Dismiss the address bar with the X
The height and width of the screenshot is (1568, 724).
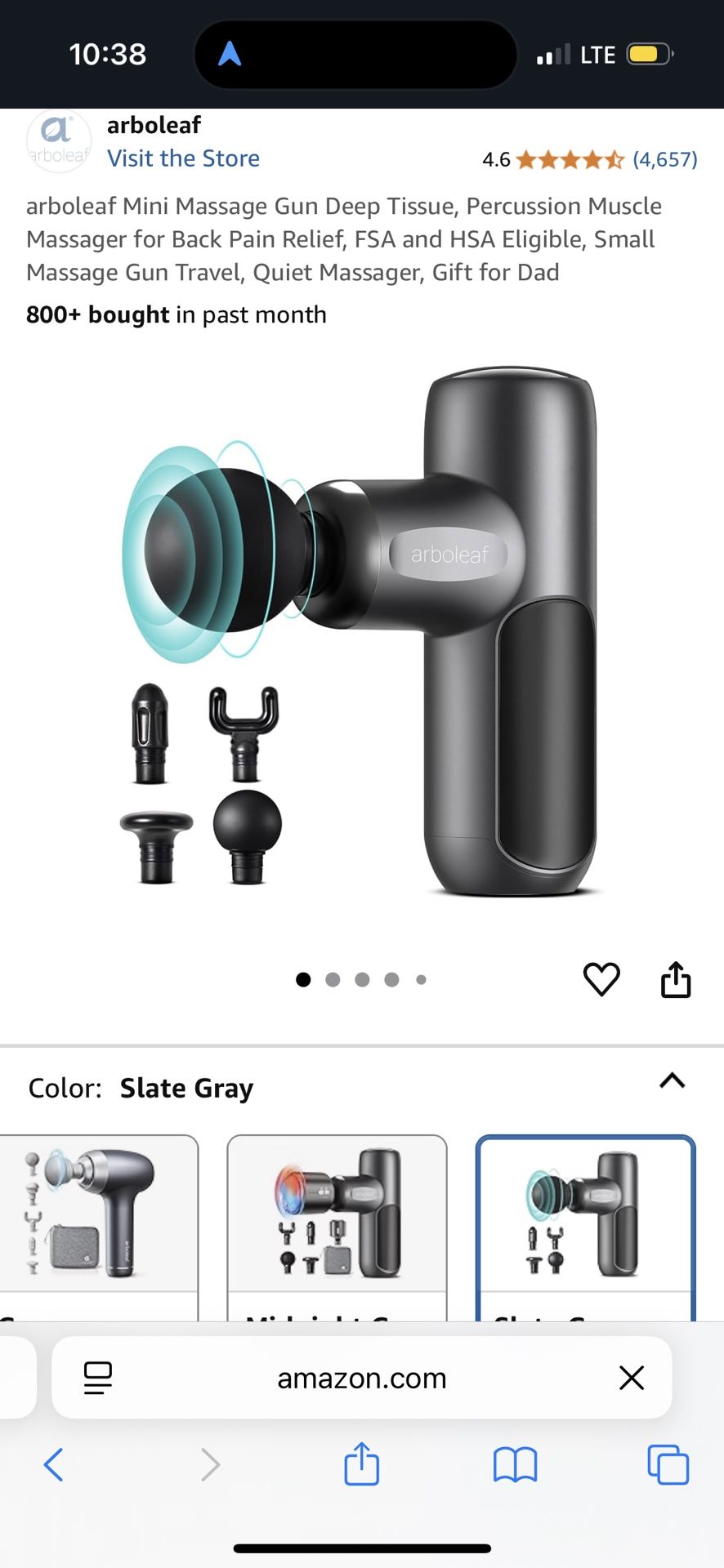632,1378
